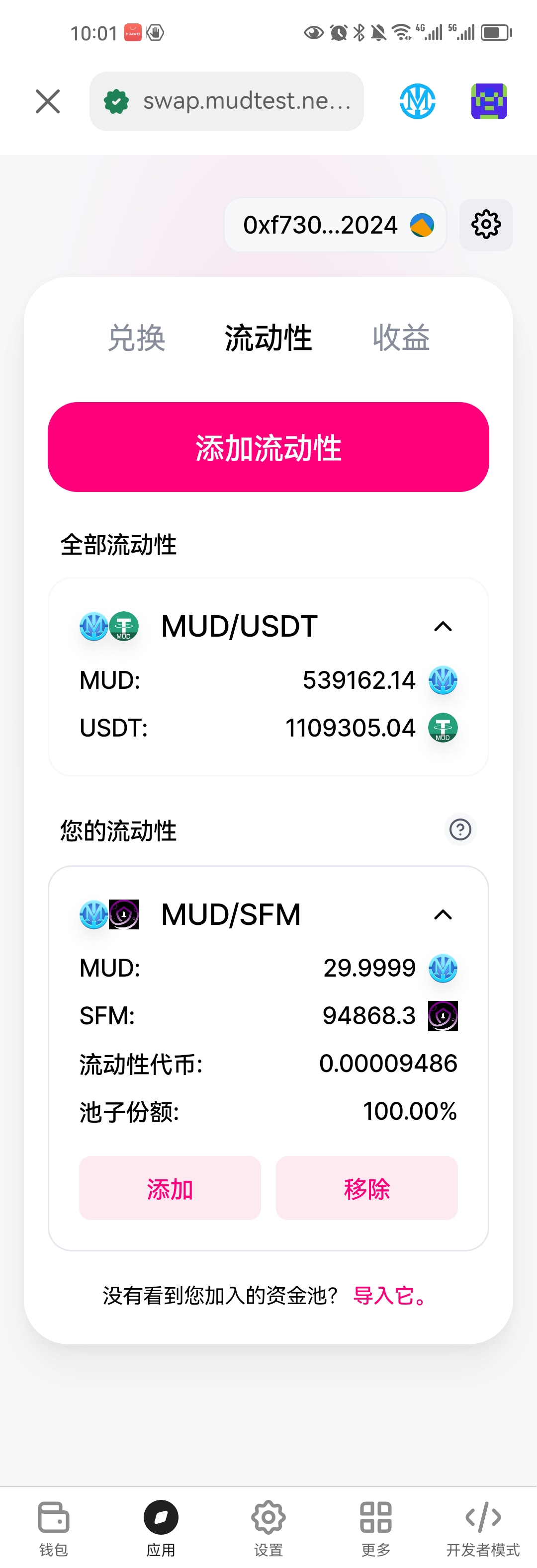Follow the 导入它 link

[x=390, y=1296]
